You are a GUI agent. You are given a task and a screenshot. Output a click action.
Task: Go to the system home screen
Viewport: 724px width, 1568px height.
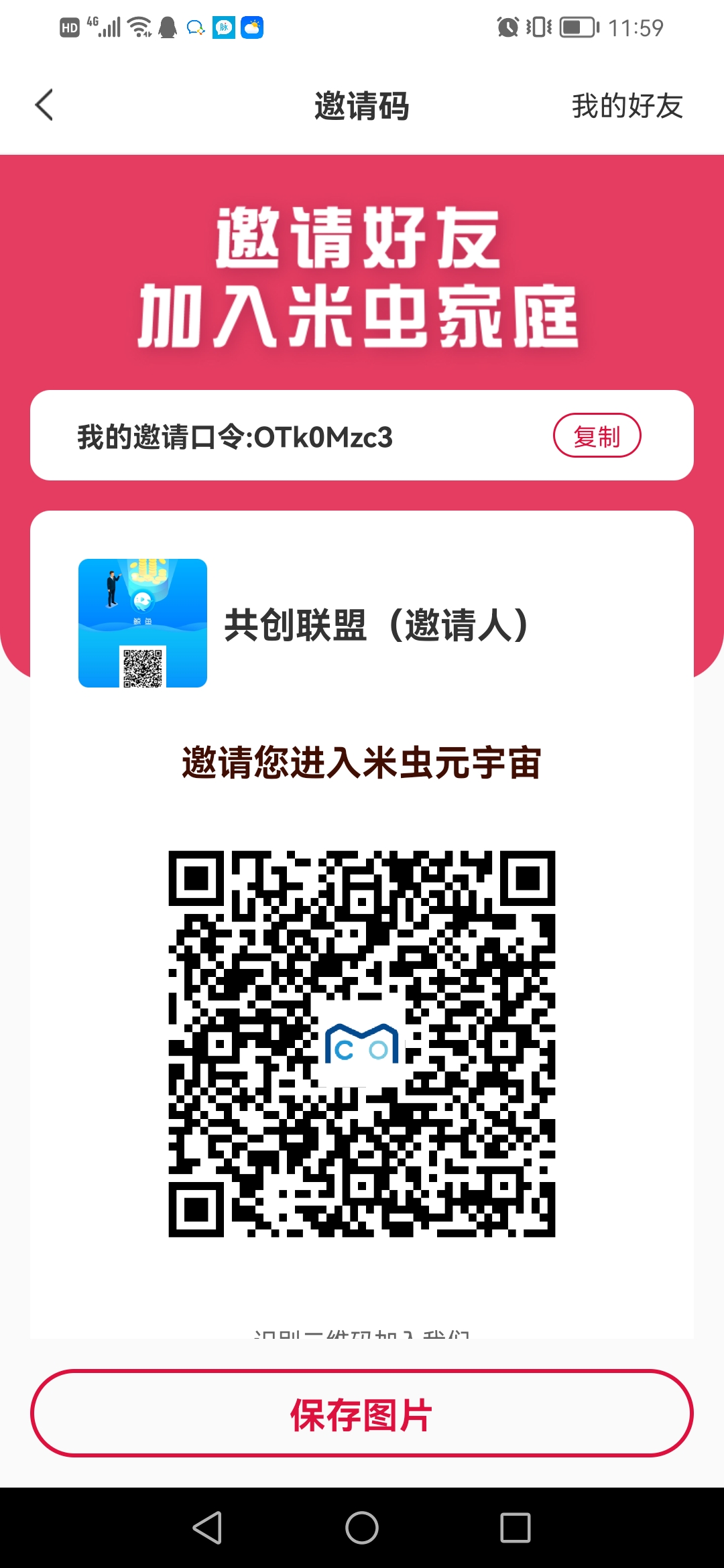(x=362, y=1528)
